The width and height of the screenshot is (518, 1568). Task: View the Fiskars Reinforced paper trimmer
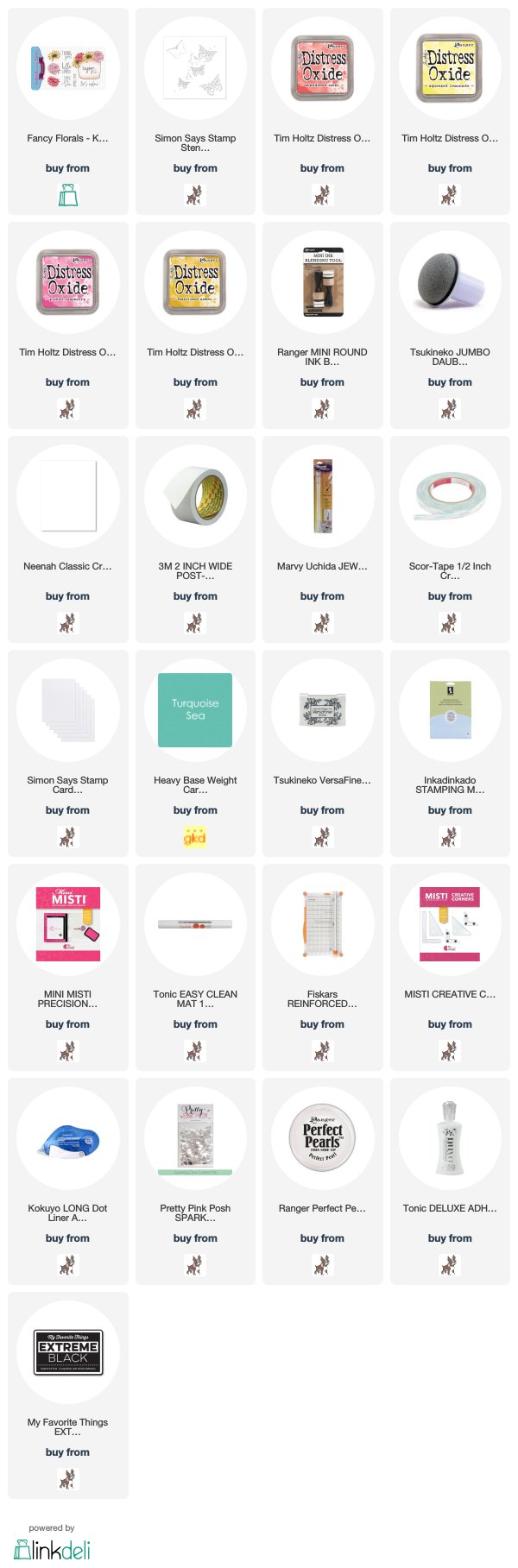pos(322,924)
